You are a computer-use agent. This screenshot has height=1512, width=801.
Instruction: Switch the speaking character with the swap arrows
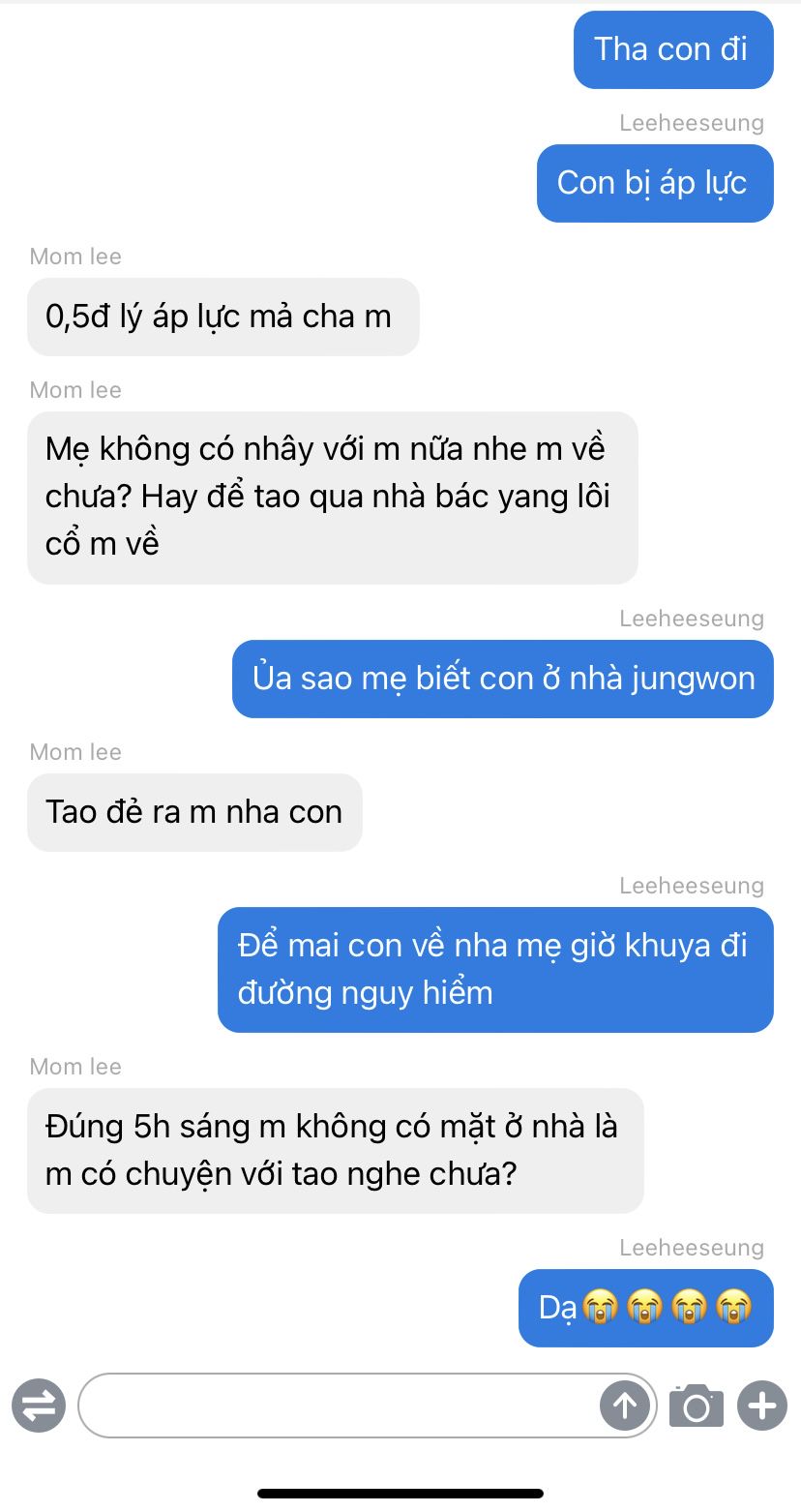click(39, 1406)
